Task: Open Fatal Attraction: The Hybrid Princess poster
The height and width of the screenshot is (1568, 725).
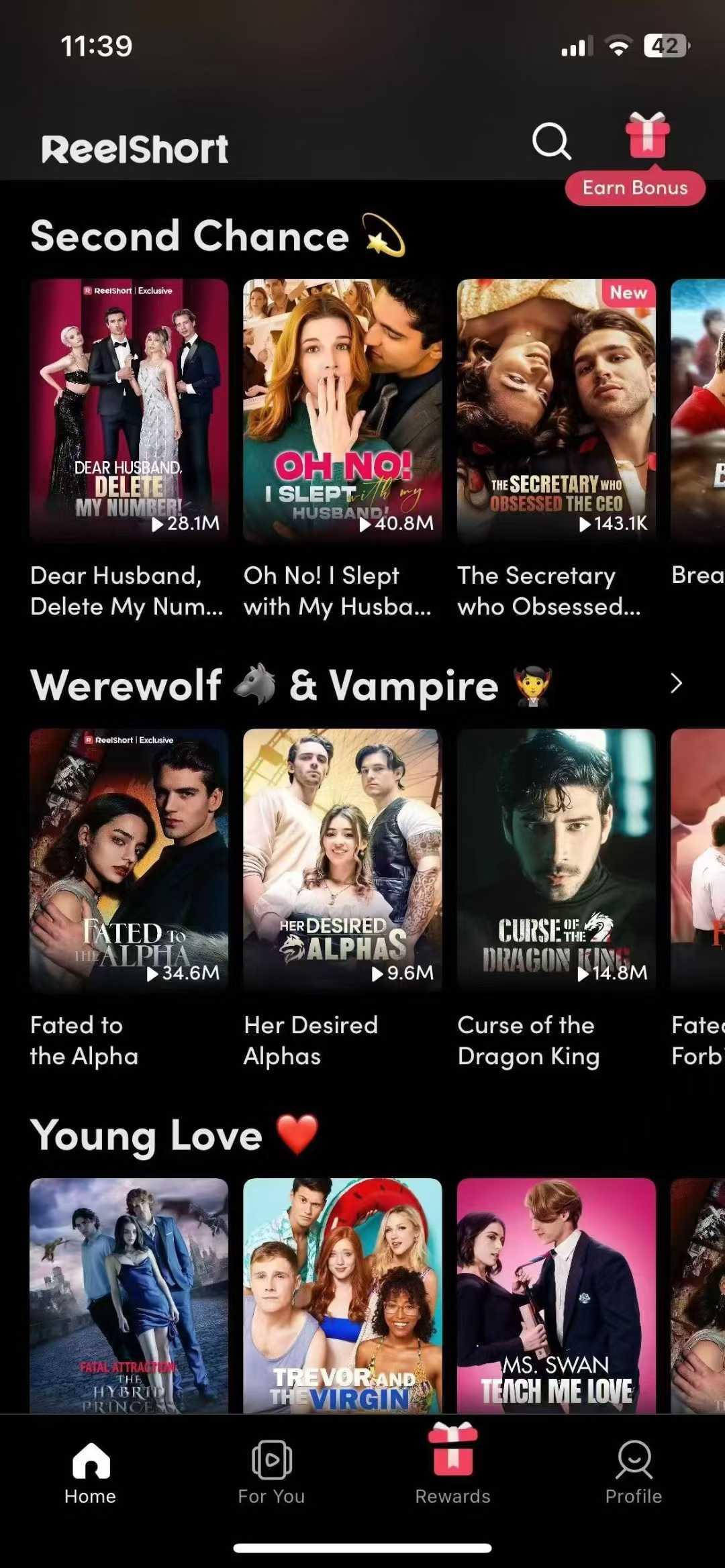Action: pyautogui.click(x=129, y=1295)
